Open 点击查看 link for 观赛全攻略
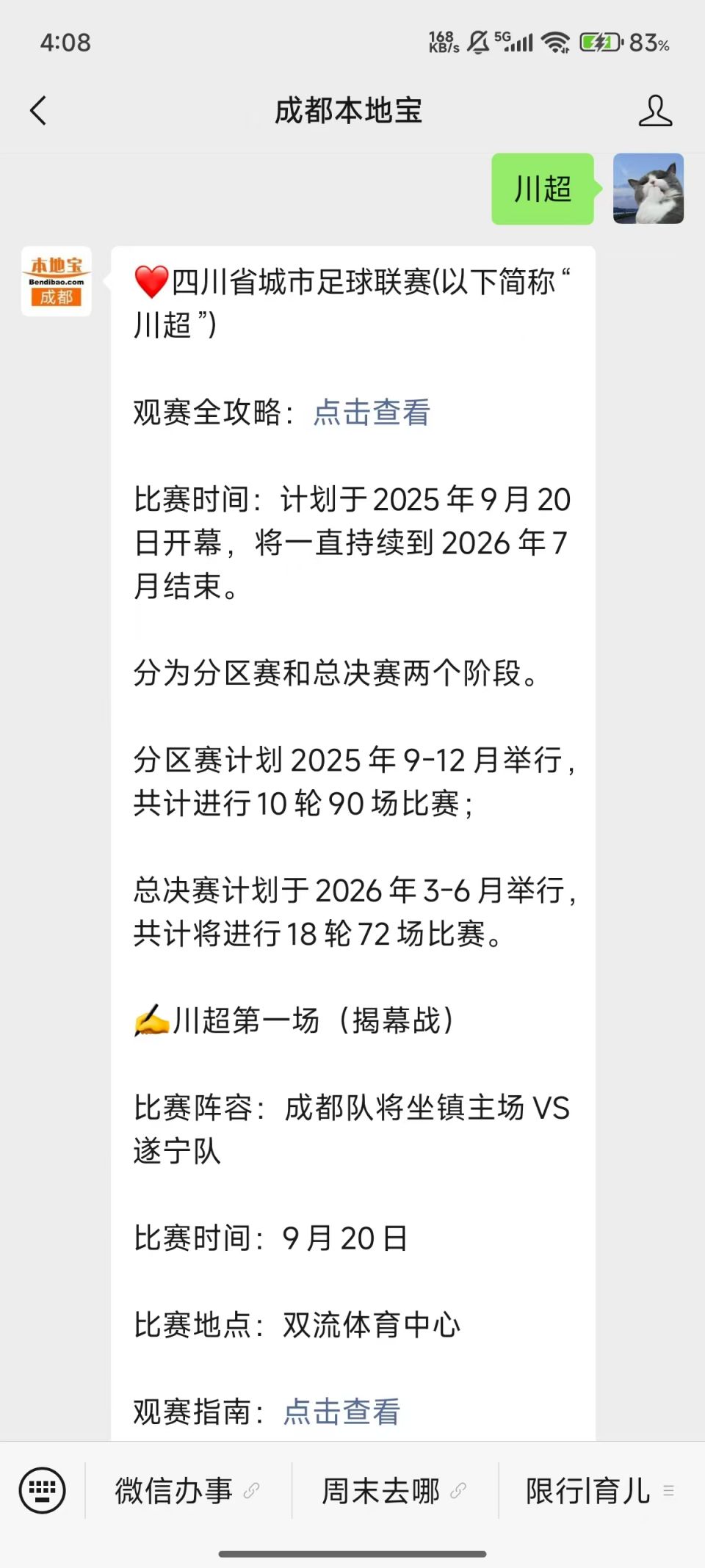This screenshot has height=1568, width=705. [x=372, y=413]
